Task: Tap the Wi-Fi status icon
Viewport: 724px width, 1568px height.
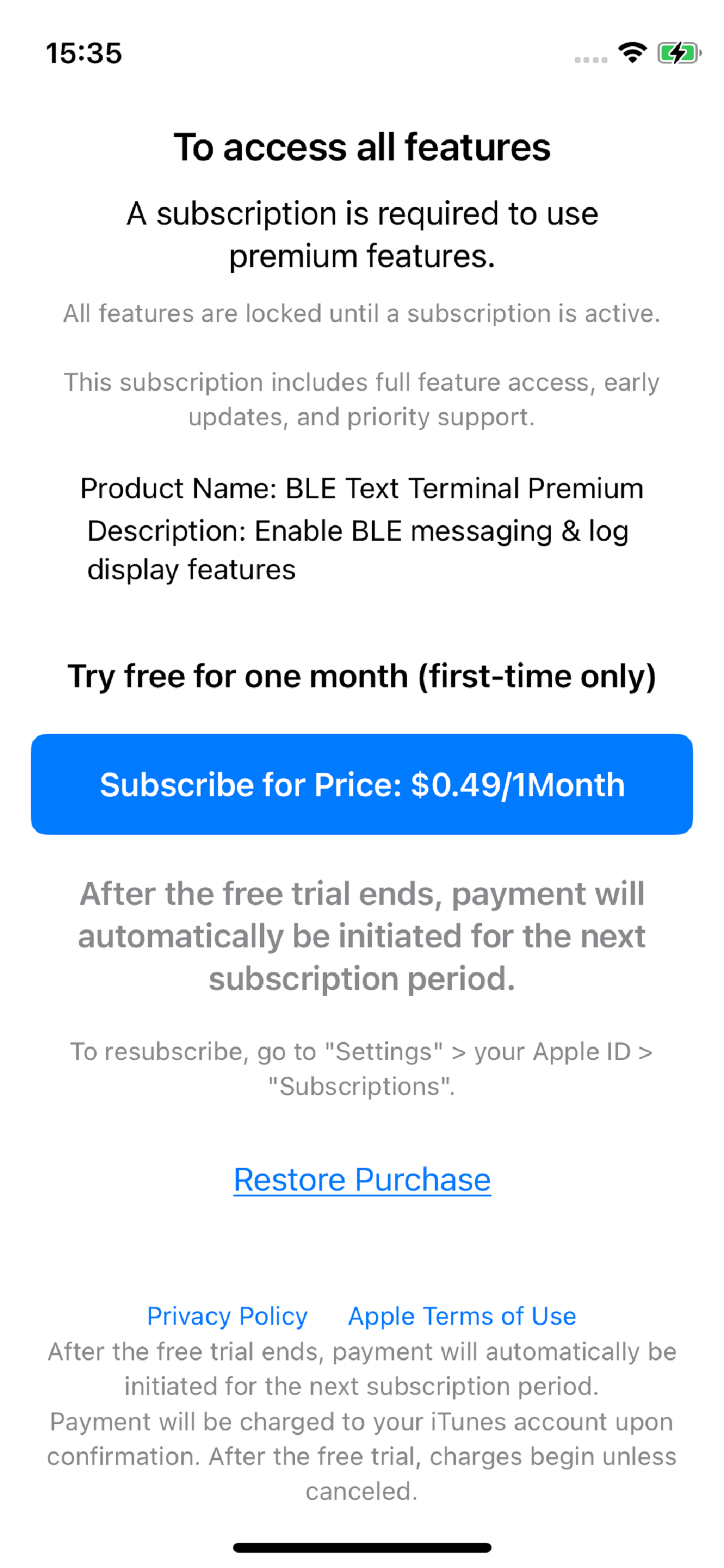Action: [x=631, y=55]
